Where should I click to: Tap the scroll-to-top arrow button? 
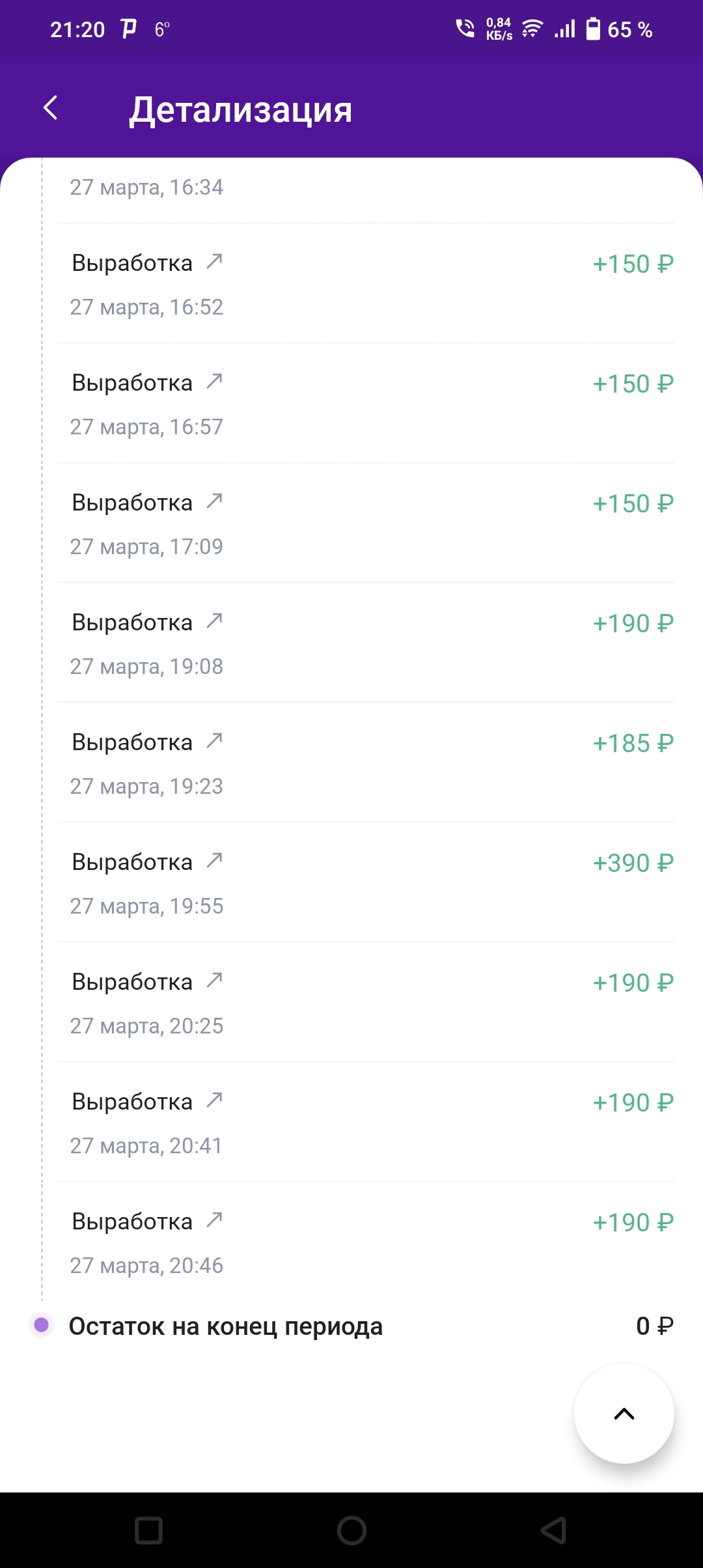[624, 1414]
